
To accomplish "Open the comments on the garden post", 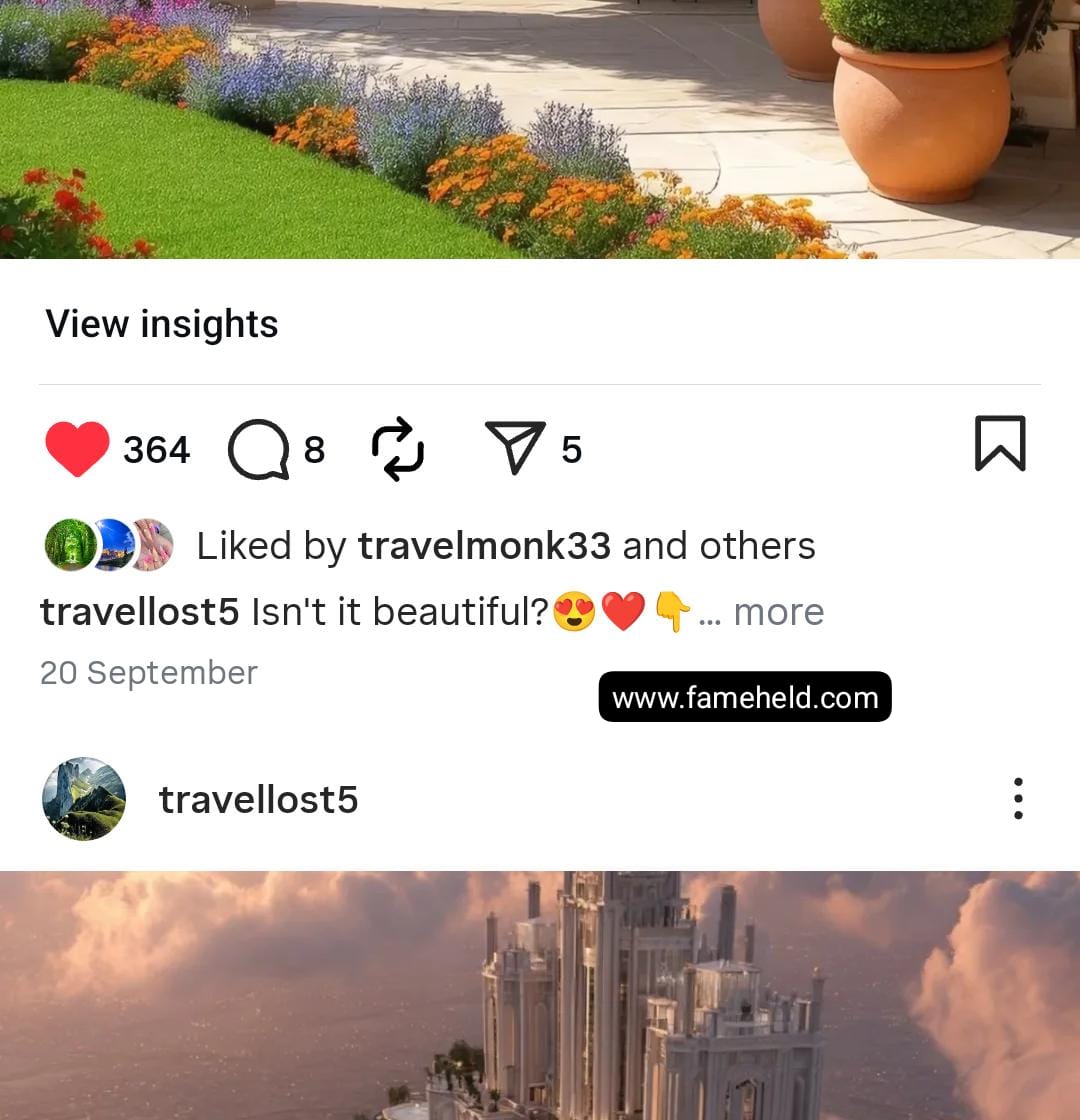I will 259,449.
